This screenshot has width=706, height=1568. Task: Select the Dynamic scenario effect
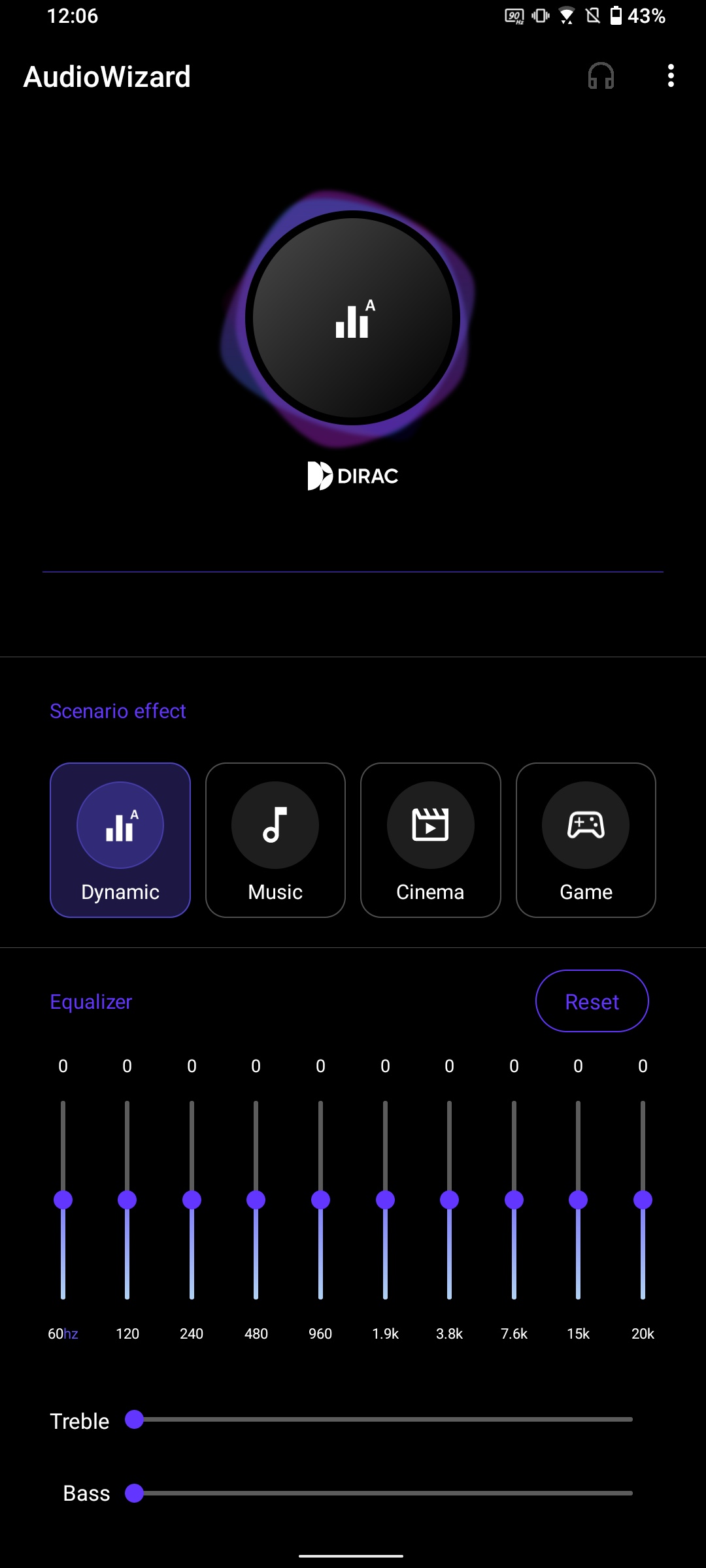[120, 840]
